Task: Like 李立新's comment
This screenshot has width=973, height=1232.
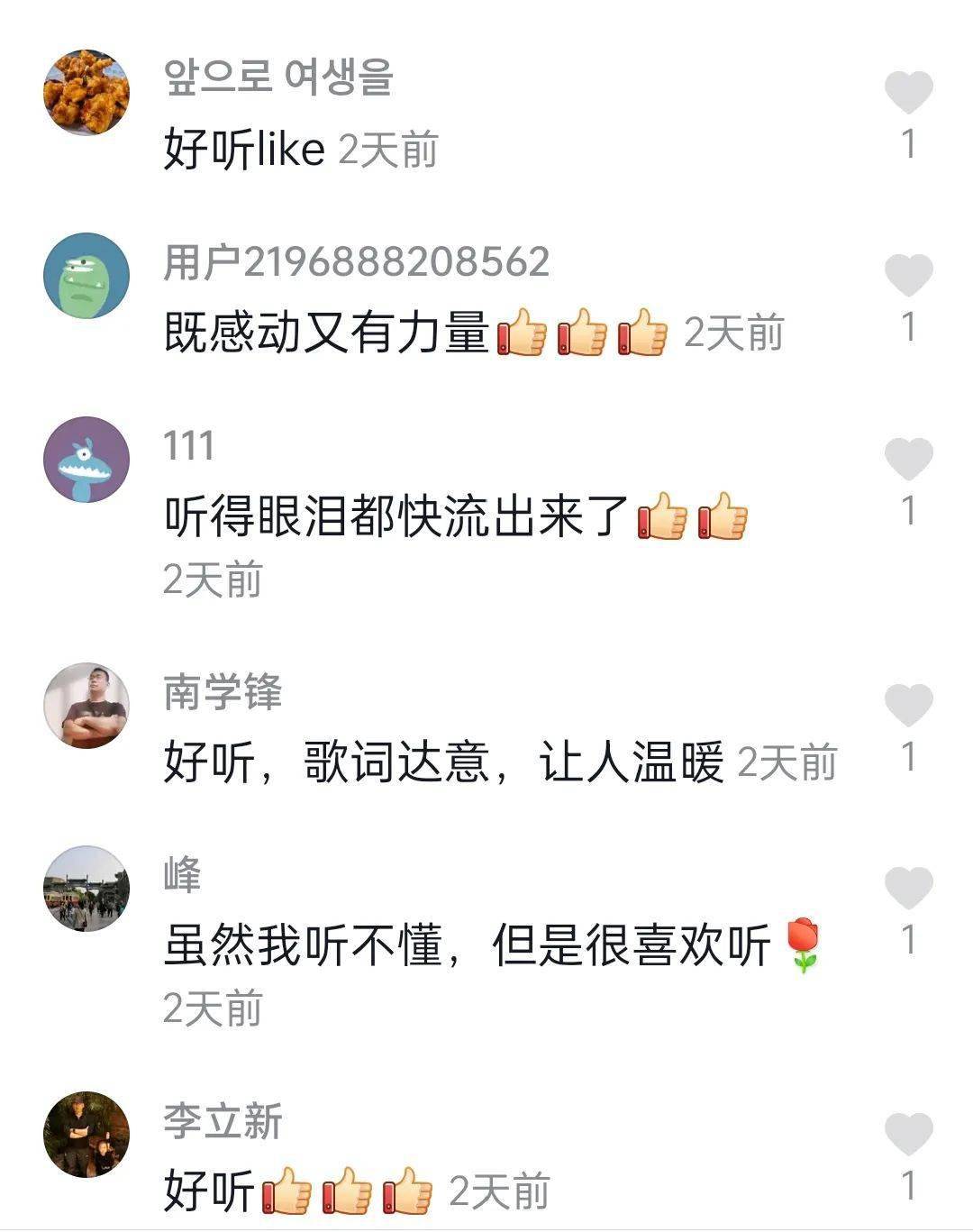Action: 908,1133
